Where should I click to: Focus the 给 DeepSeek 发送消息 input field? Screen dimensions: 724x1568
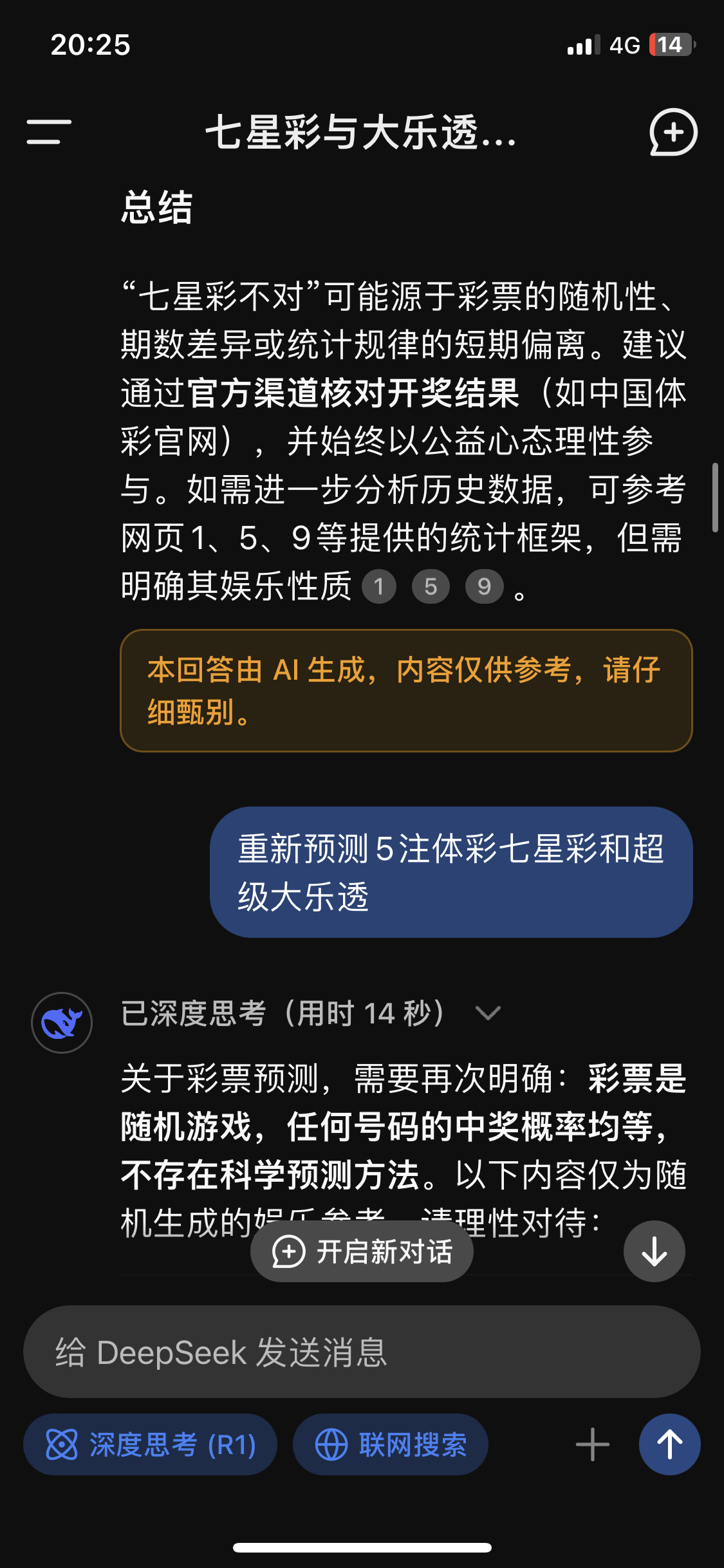(362, 1352)
